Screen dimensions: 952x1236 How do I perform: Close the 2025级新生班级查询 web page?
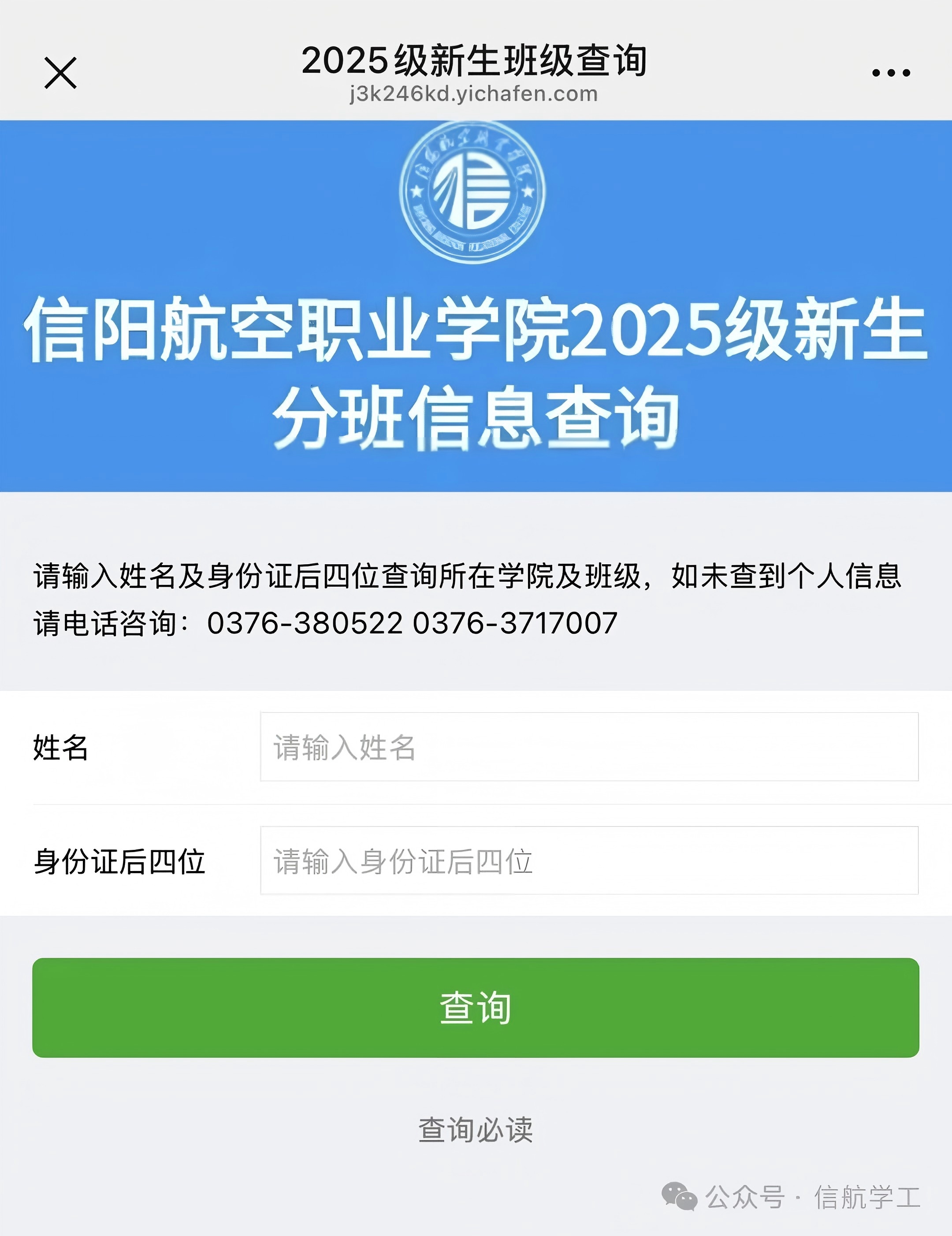(x=60, y=73)
